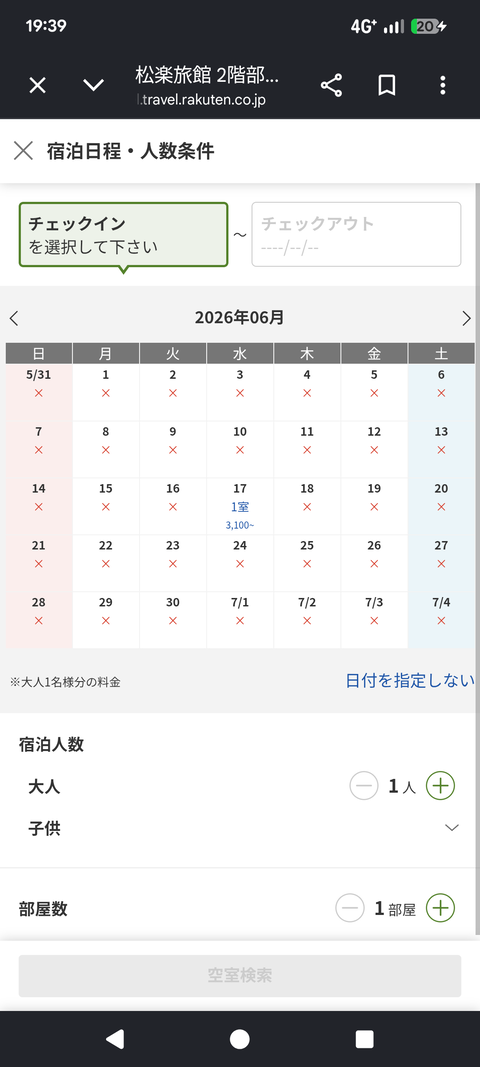Increase the 部屋数 room count

[441, 908]
